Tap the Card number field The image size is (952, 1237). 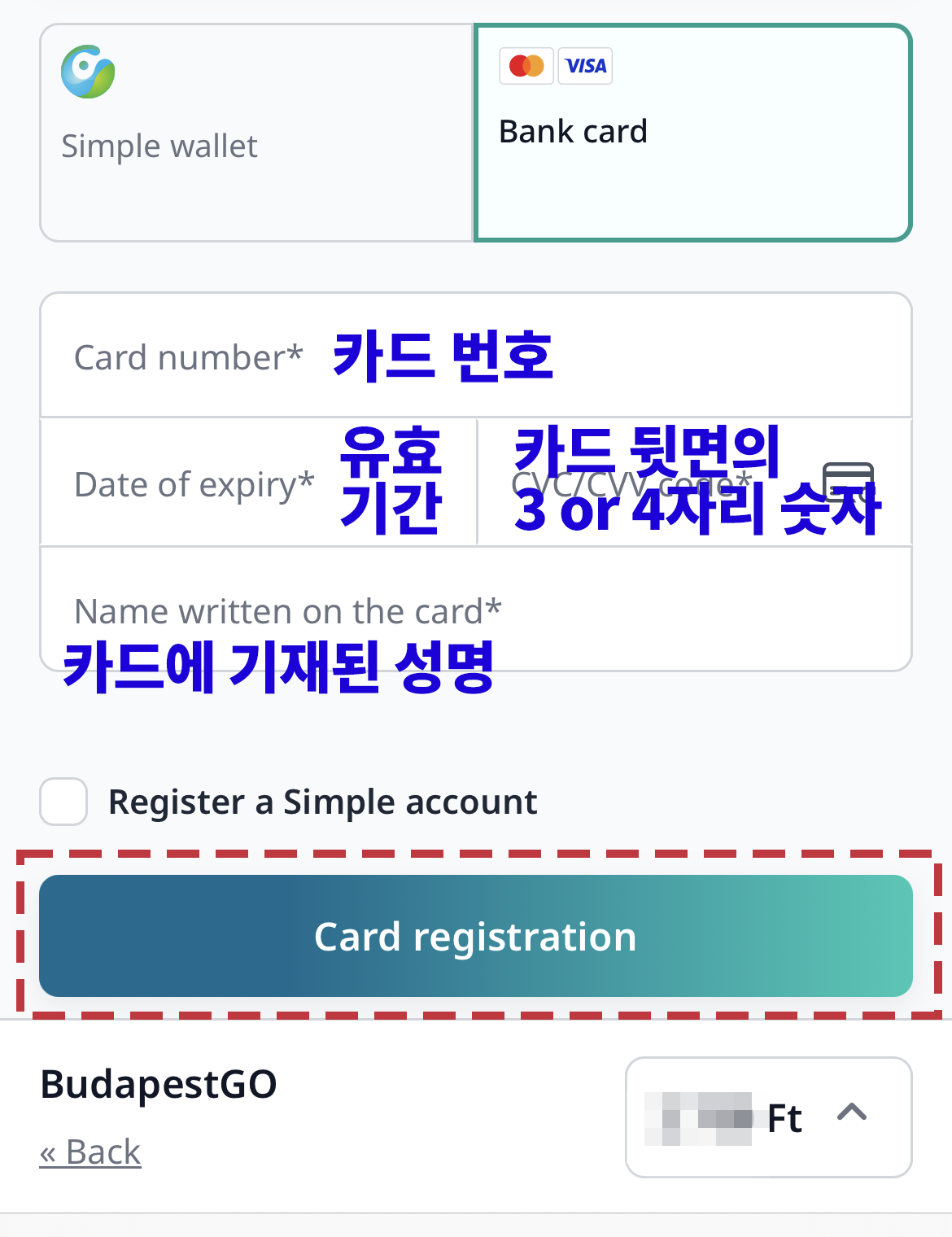tap(476, 356)
